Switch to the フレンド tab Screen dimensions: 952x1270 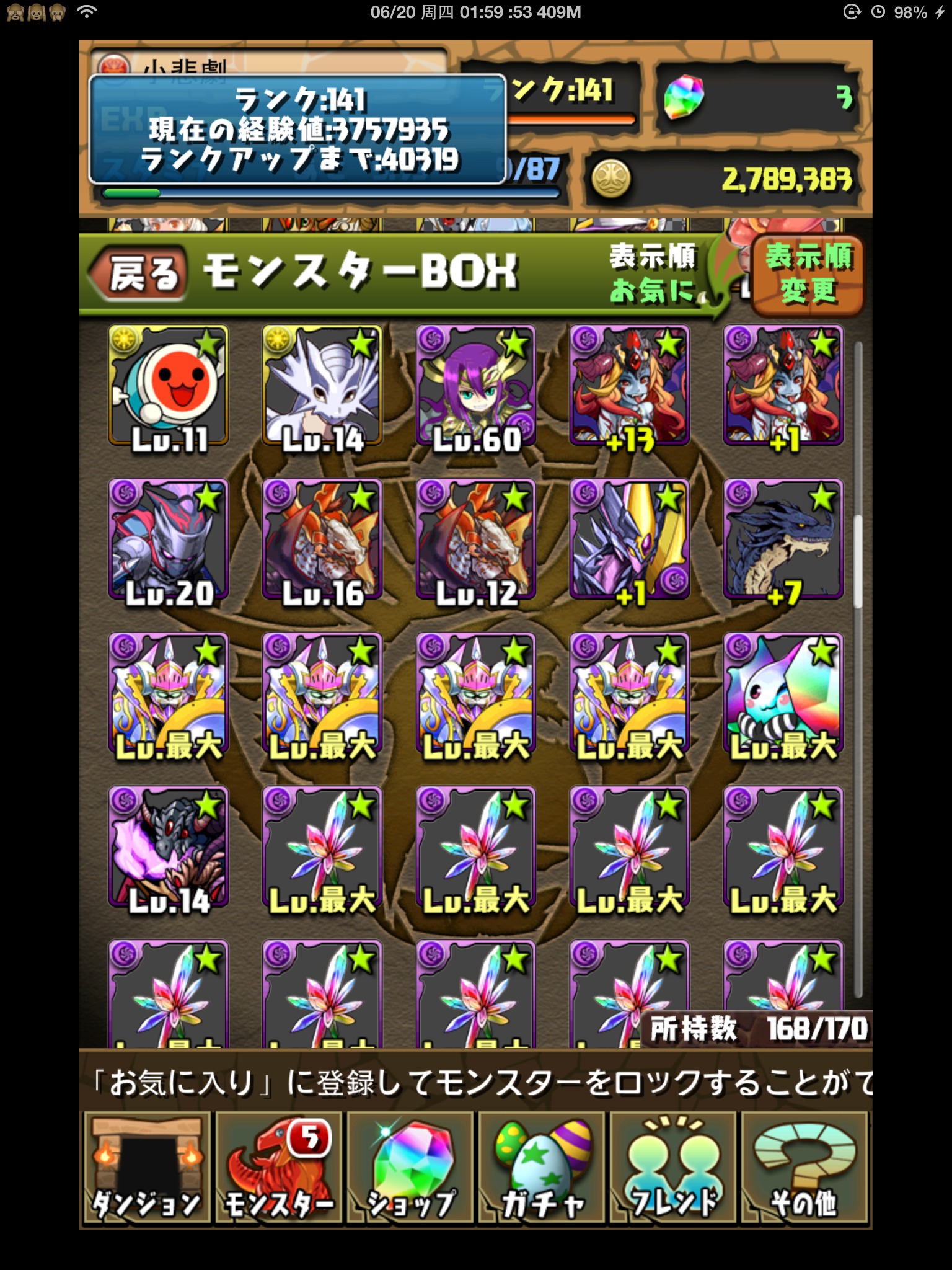point(673,1167)
